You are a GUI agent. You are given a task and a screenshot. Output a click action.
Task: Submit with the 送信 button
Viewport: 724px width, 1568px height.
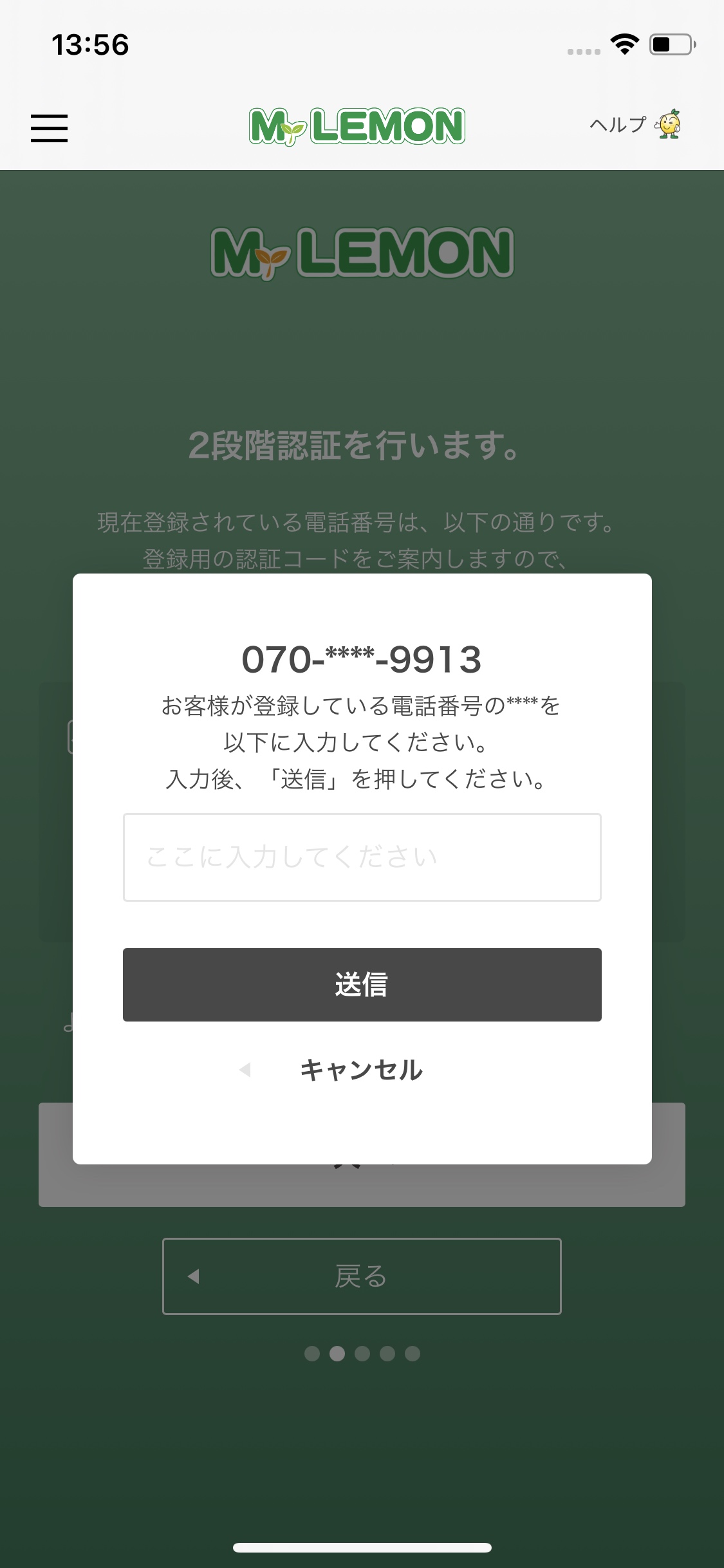[x=362, y=984]
